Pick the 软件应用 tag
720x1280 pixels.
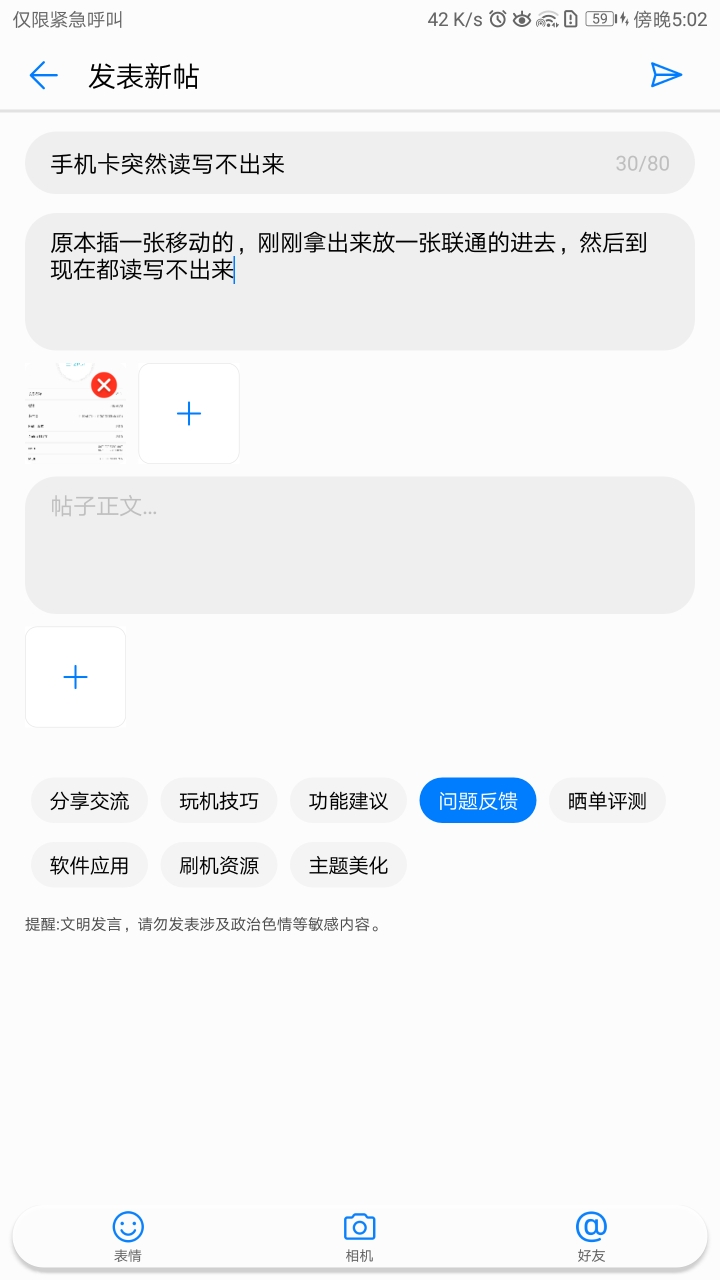[x=89, y=865]
